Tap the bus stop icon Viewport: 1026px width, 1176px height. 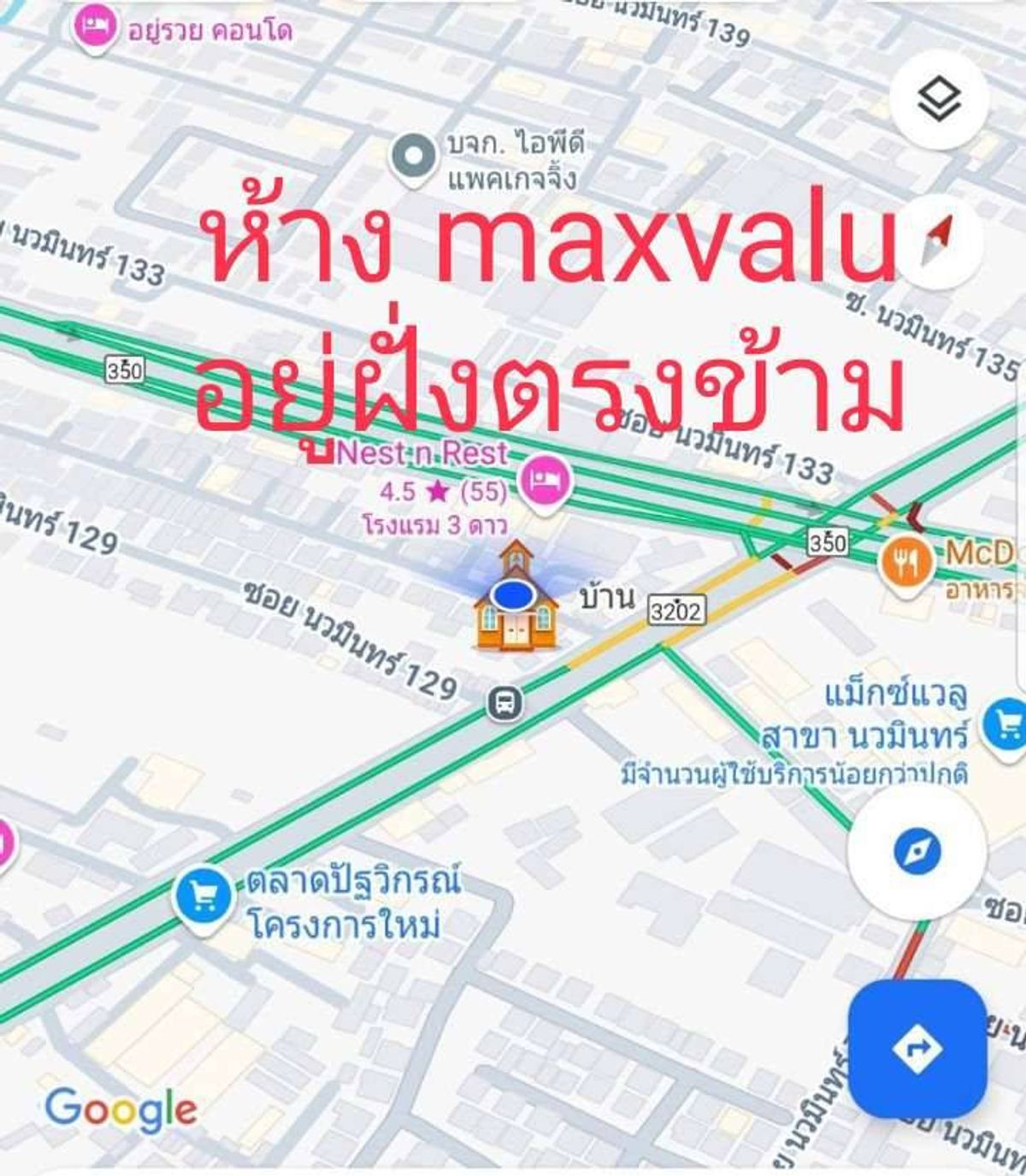coord(504,703)
